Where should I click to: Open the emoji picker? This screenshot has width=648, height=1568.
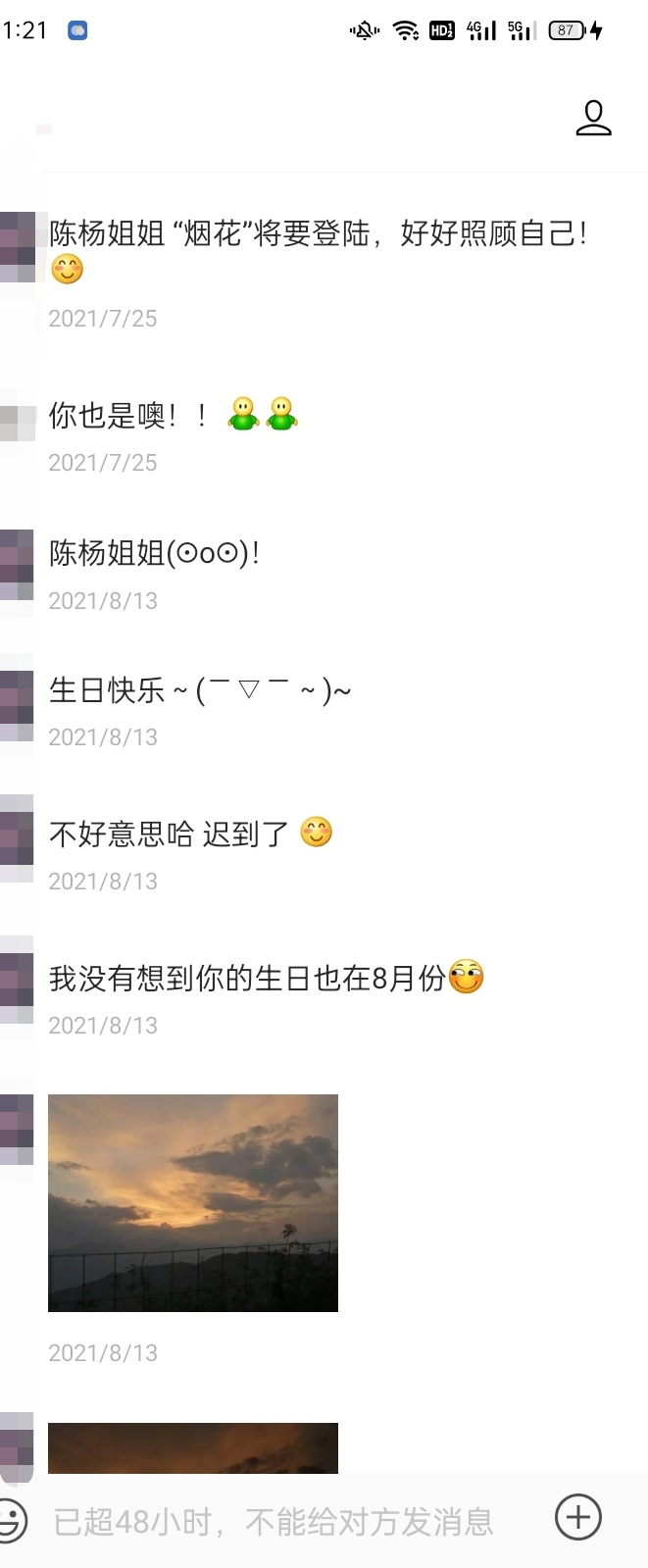(x=10, y=1520)
